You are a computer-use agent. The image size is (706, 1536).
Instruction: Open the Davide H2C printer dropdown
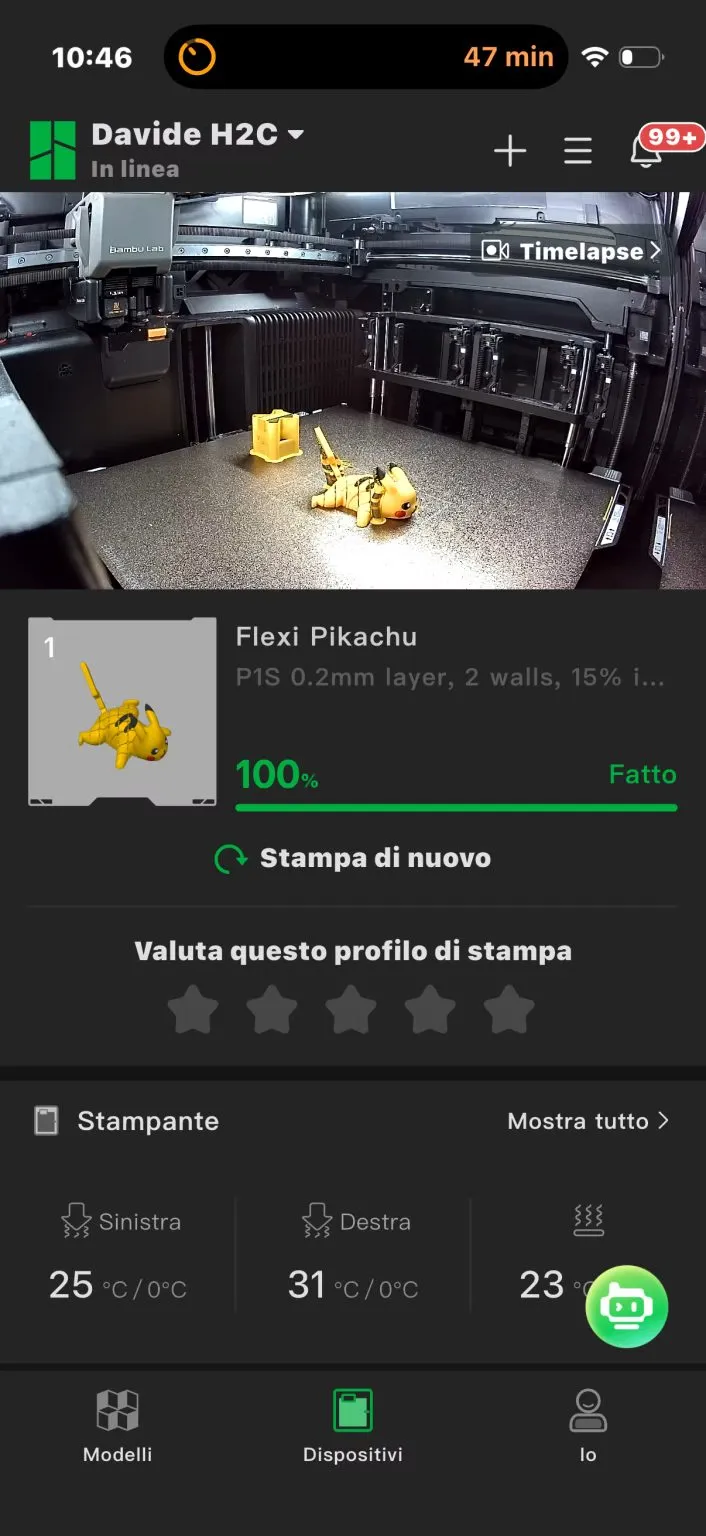pyautogui.click(x=197, y=135)
